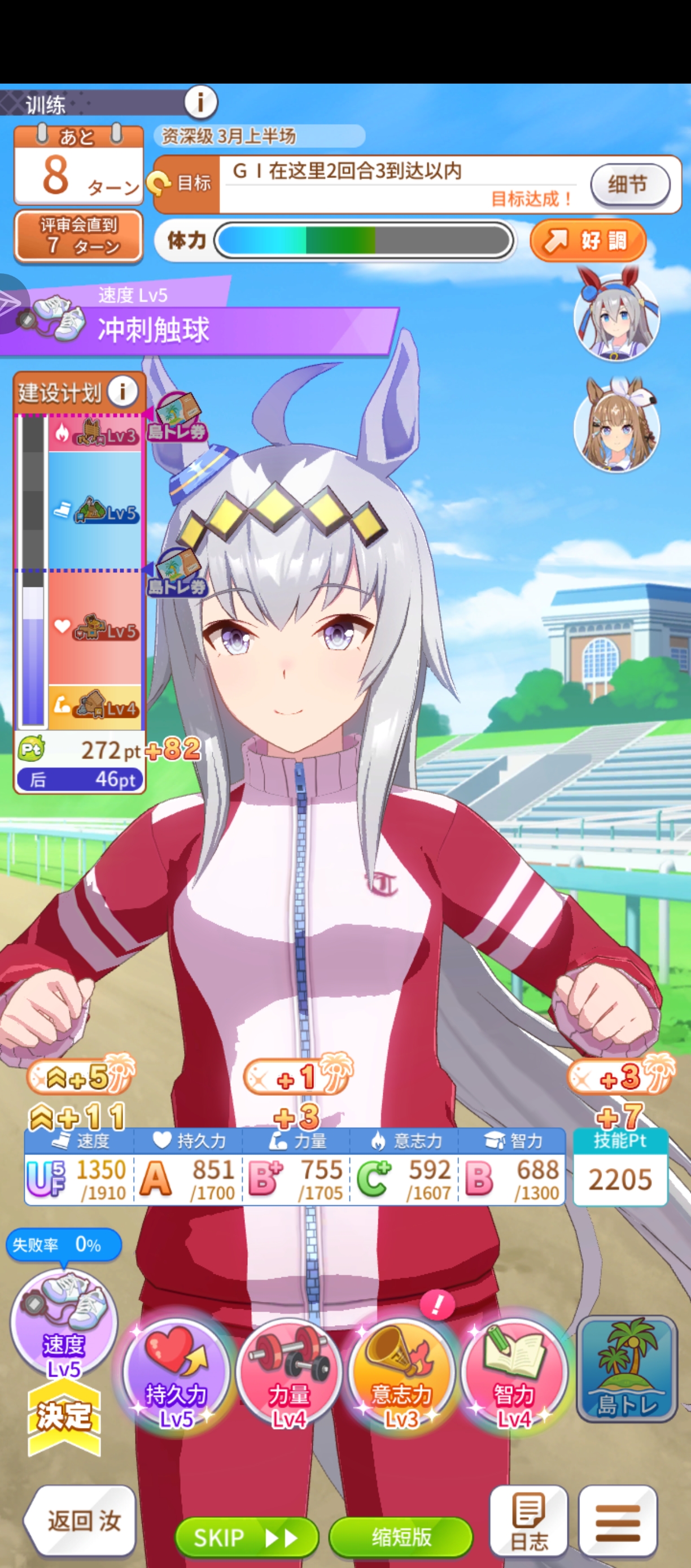Tap the 细节 goal details button
Viewport: 691px width, 1568px height.
click(x=629, y=184)
